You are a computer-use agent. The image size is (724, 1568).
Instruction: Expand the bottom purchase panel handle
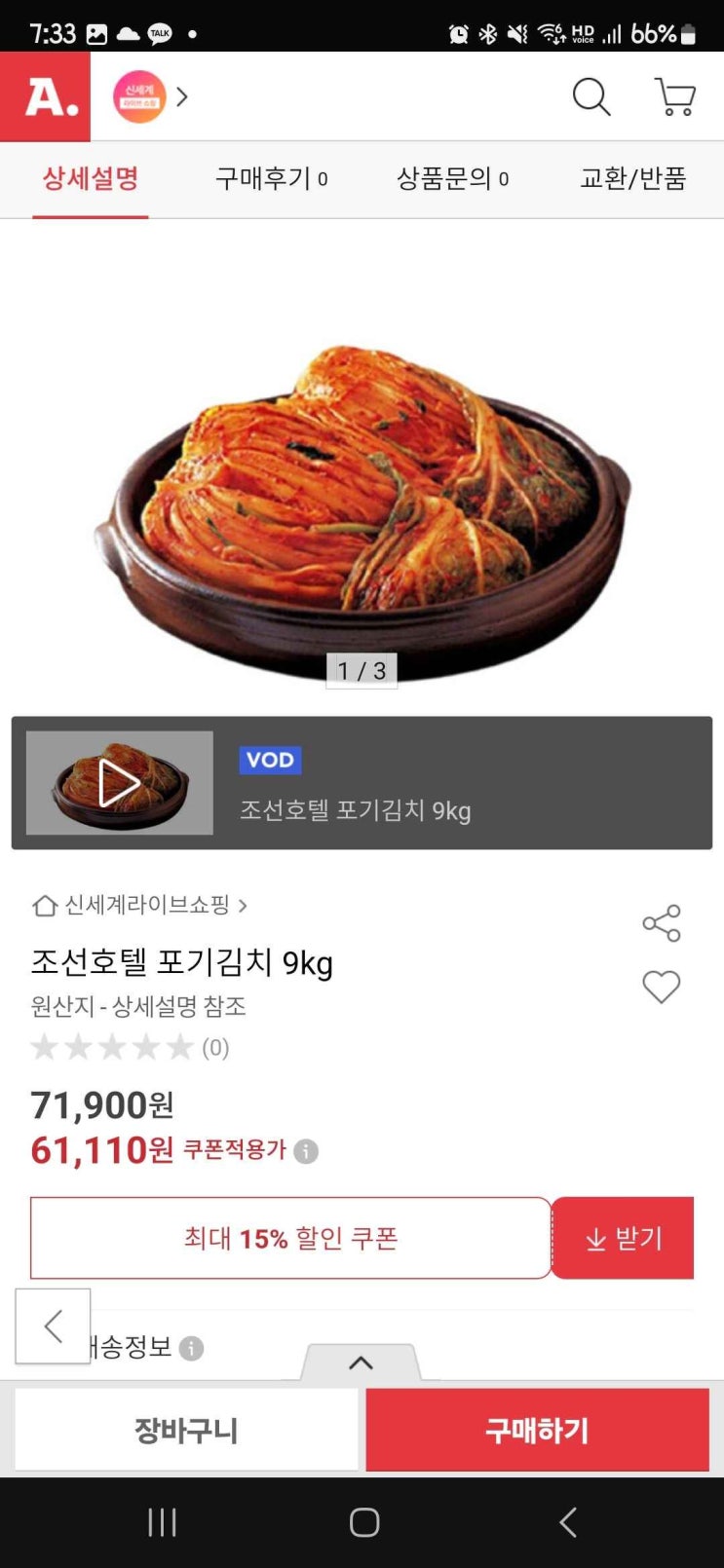click(x=361, y=1363)
